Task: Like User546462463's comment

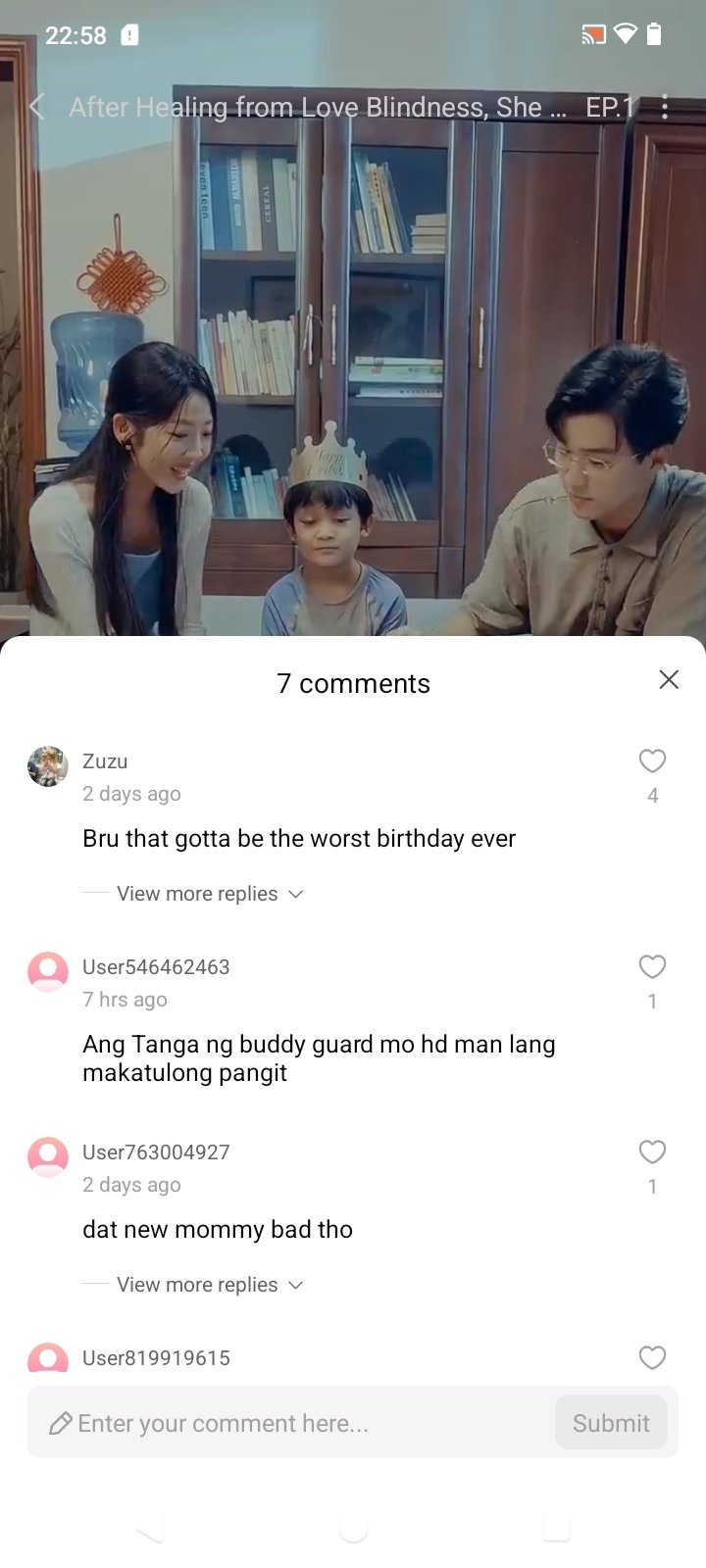Action: coord(652,966)
